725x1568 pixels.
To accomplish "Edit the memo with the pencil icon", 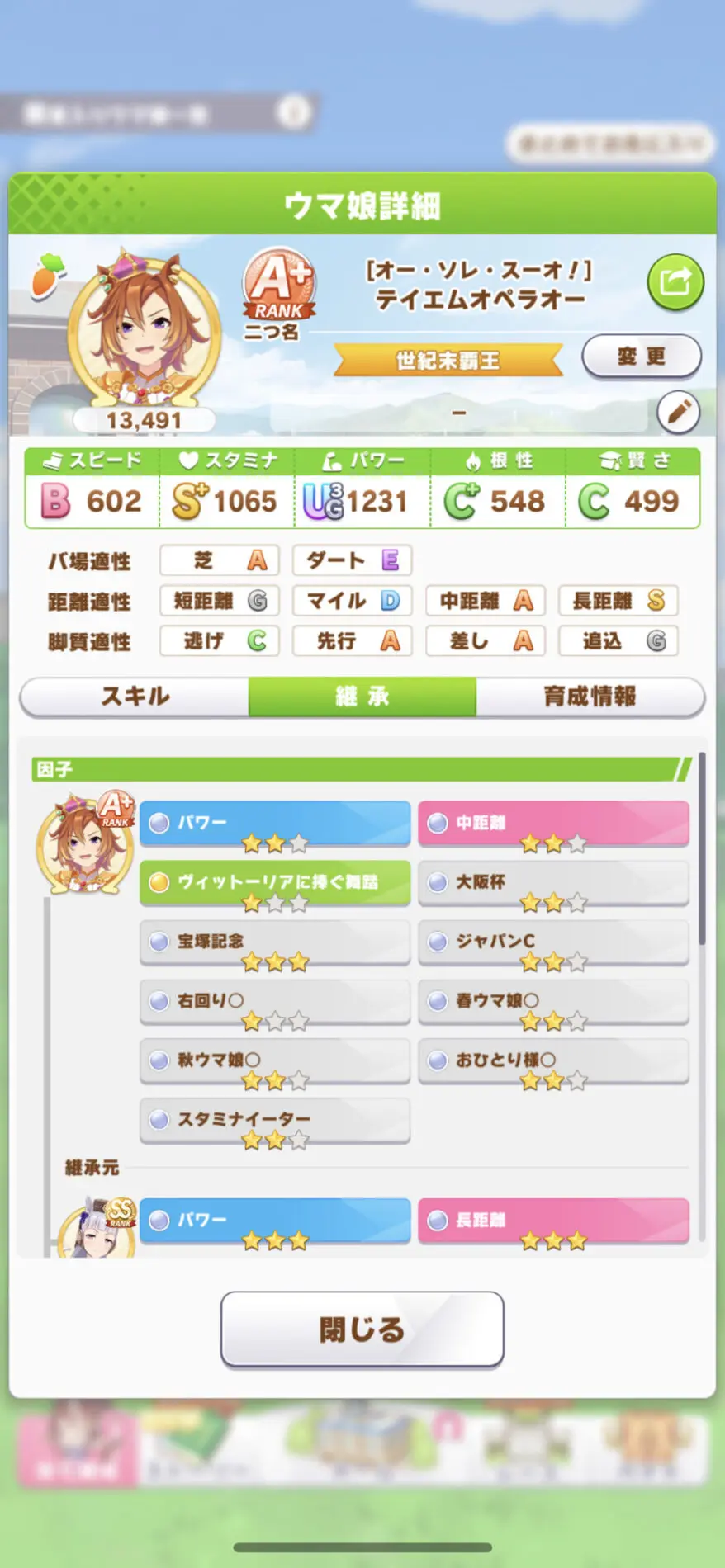I will [x=678, y=412].
